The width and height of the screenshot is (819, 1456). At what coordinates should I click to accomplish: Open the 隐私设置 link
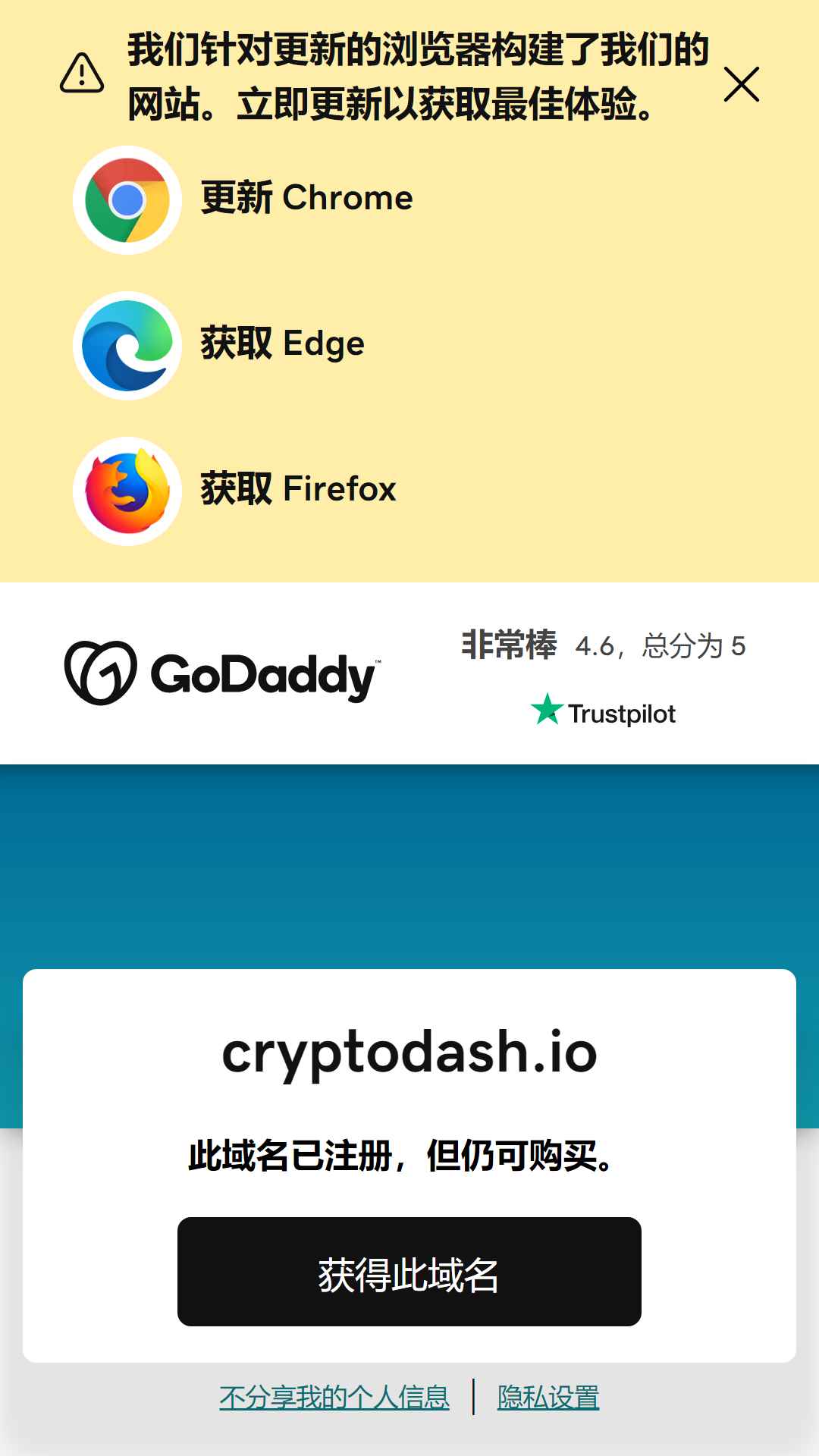click(x=548, y=1398)
